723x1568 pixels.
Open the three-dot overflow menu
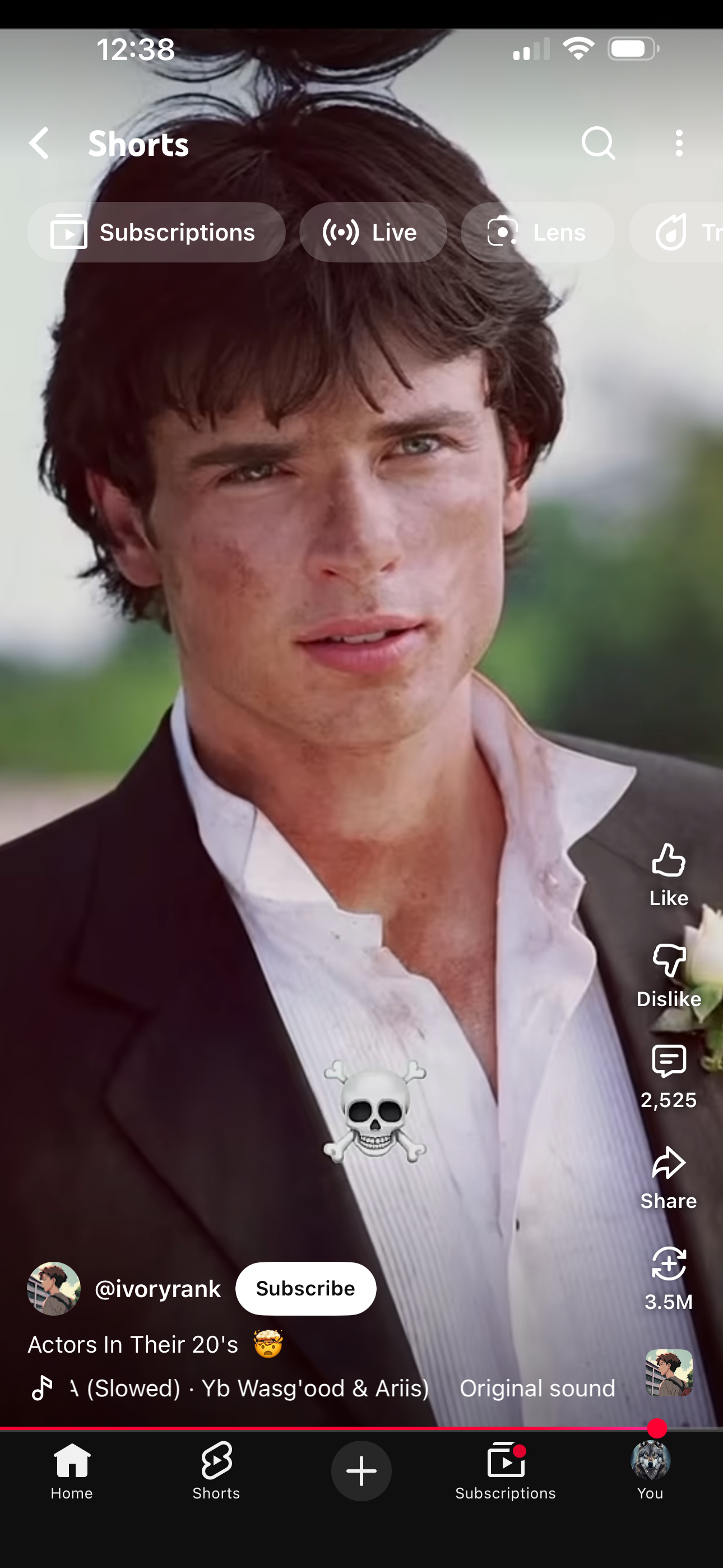pos(679,144)
